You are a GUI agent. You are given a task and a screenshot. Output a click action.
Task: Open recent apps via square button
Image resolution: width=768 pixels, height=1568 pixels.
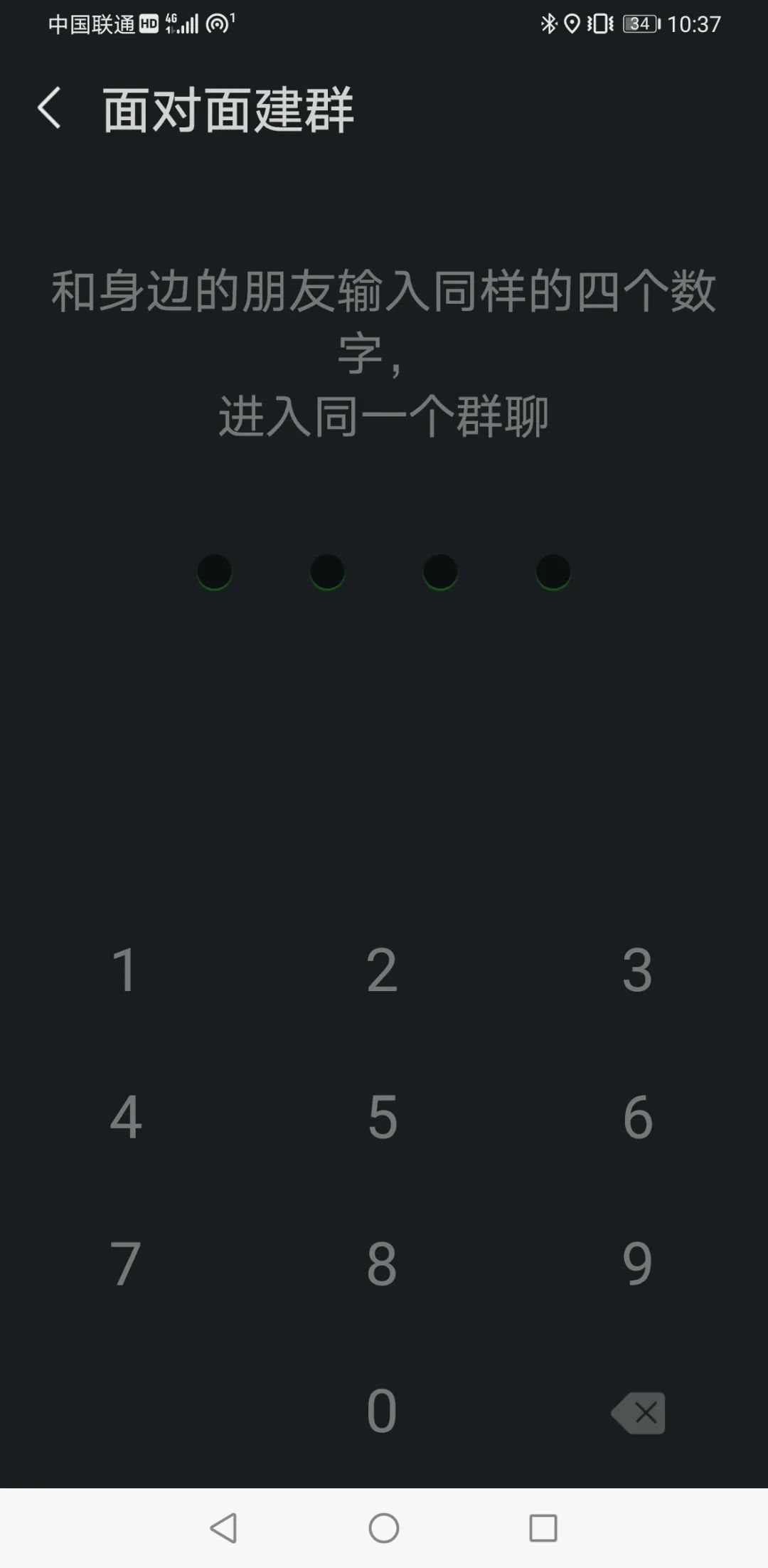[543, 1527]
